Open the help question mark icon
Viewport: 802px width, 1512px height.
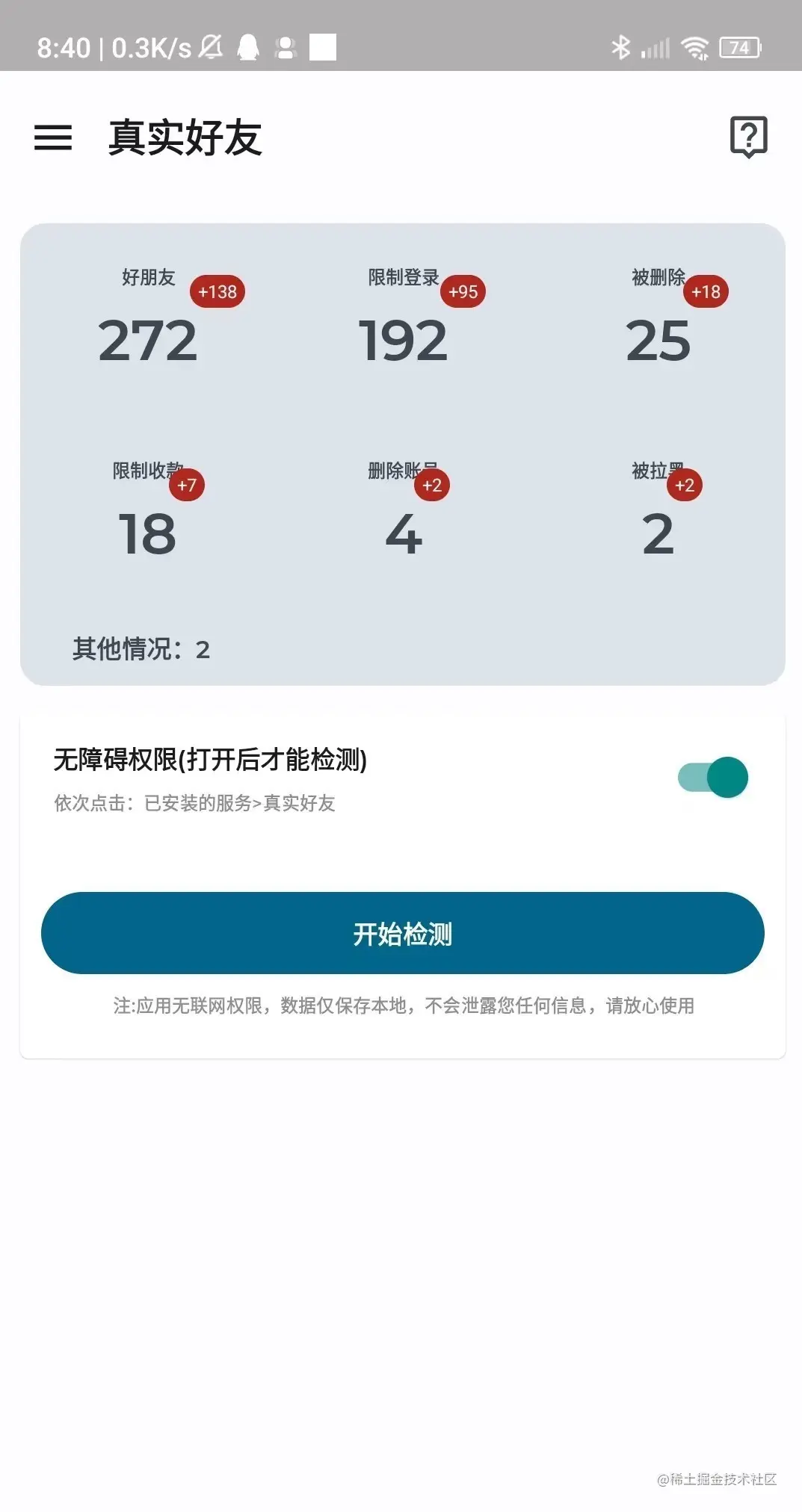click(750, 137)
